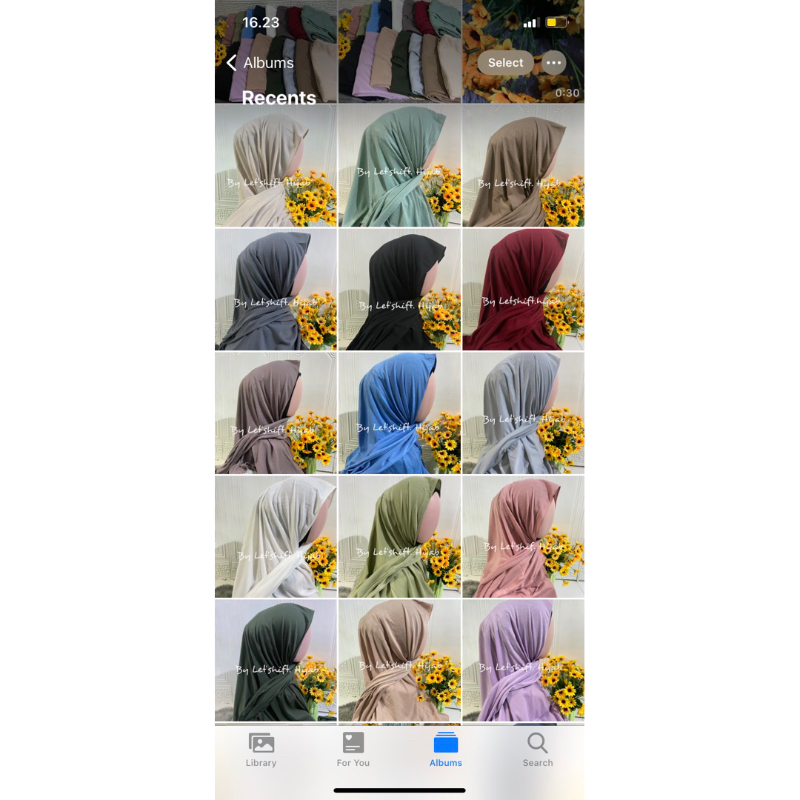View the bright blue hijab photo
This screenshot has height=800, width=800.
pos(399,412)
